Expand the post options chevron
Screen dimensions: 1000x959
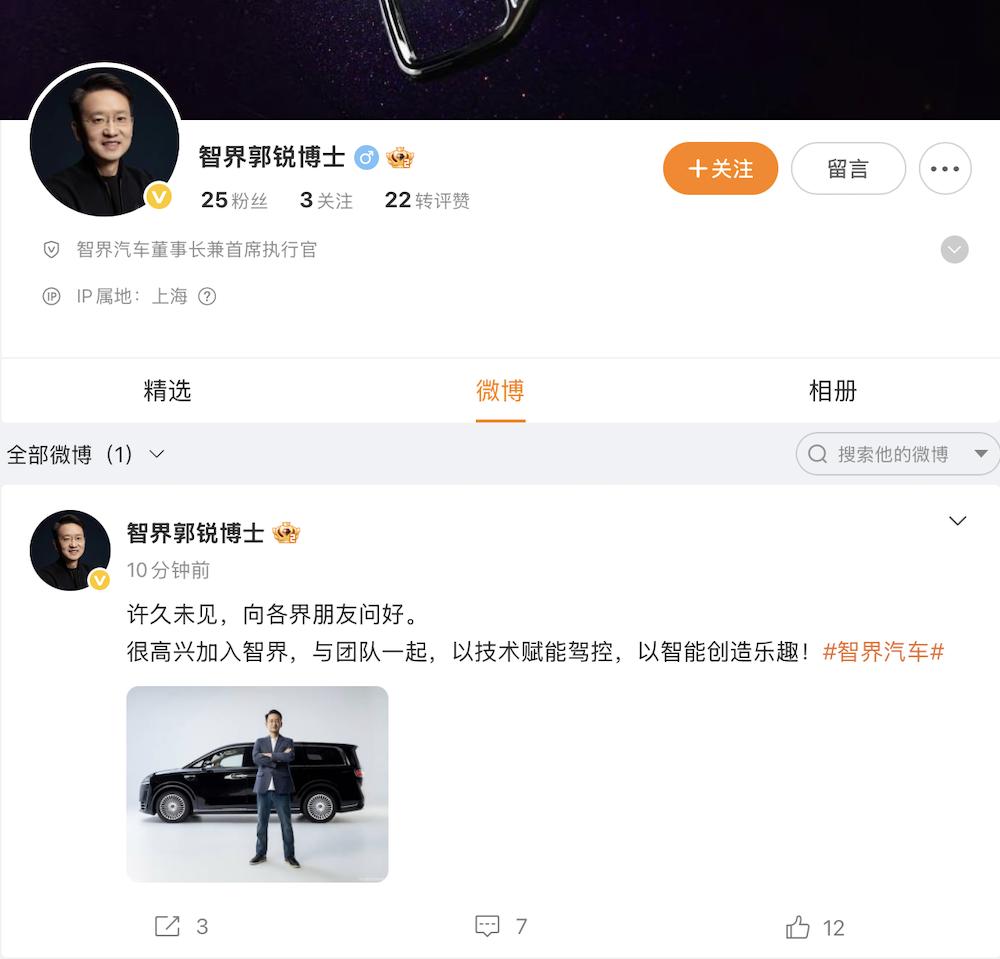coord(957,521)
